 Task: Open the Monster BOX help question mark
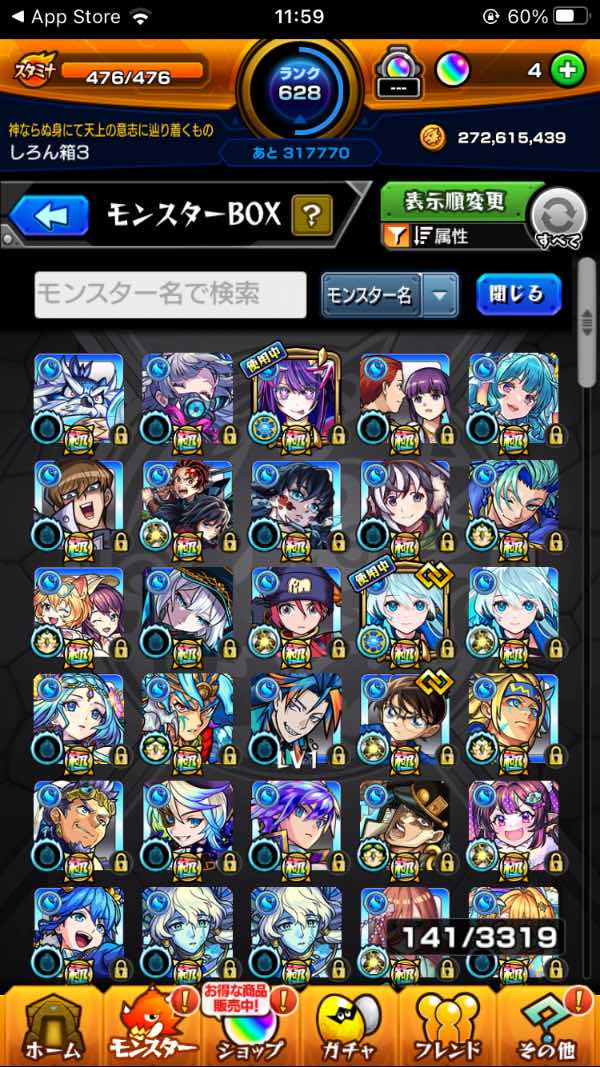(311, 215)
